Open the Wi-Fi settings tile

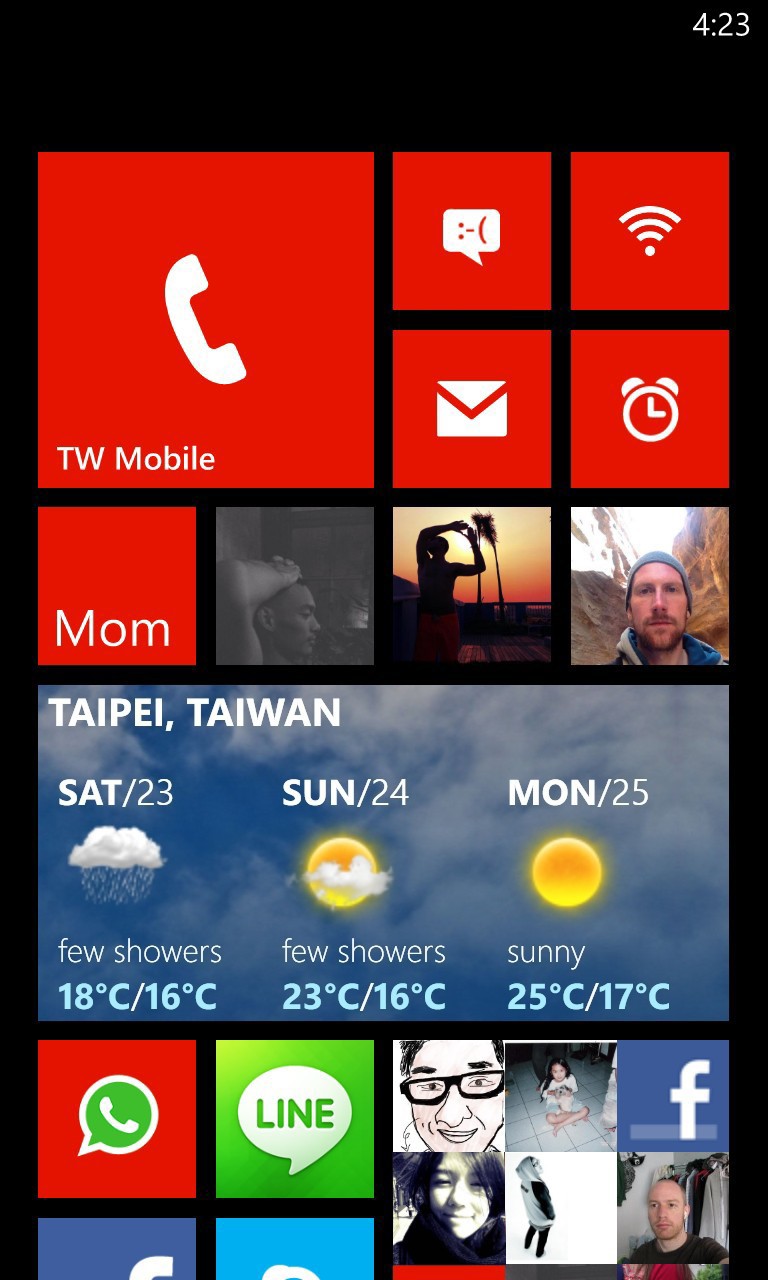(x=649, y=231)
